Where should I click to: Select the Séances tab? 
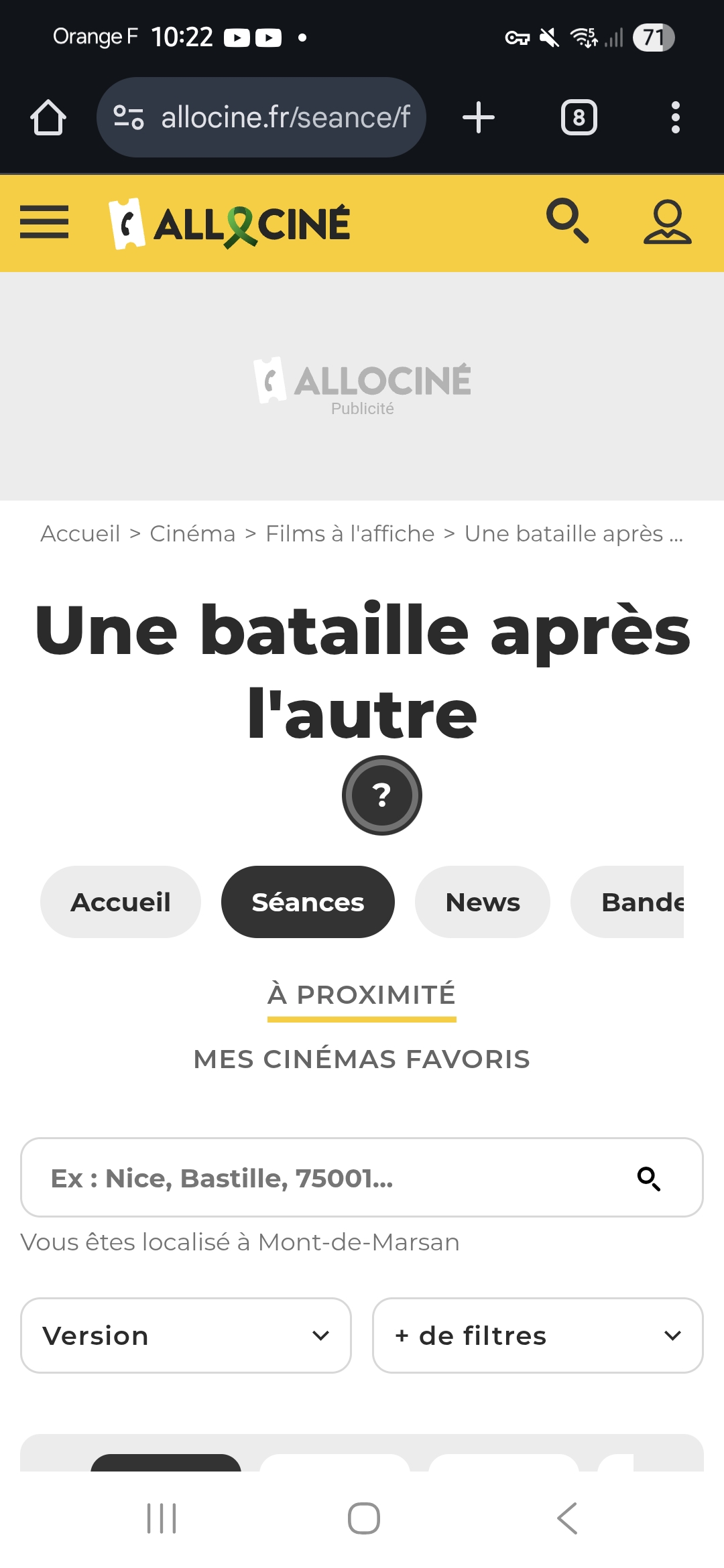click(x=308, y=902)
